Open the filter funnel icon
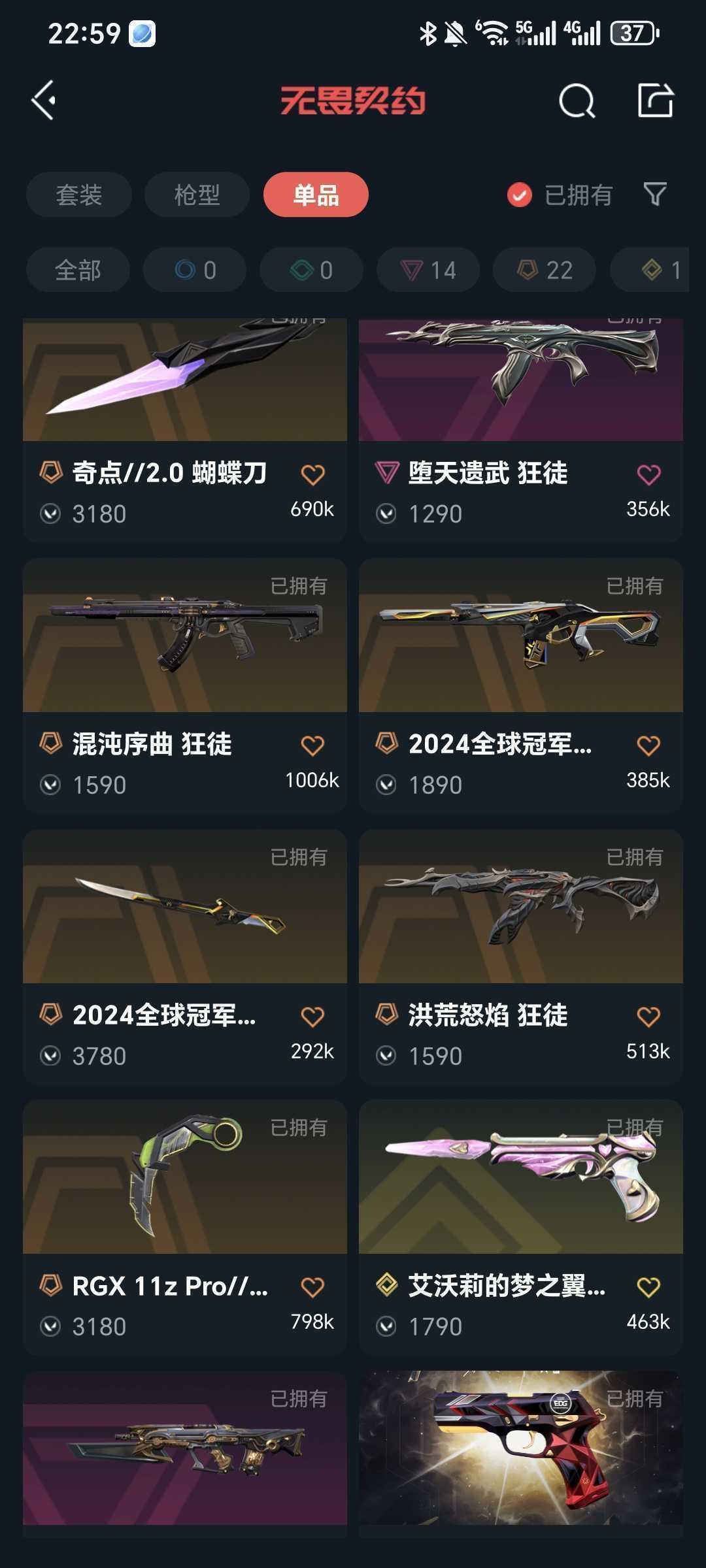This screenshot has width=706, height=1568. 654,194
